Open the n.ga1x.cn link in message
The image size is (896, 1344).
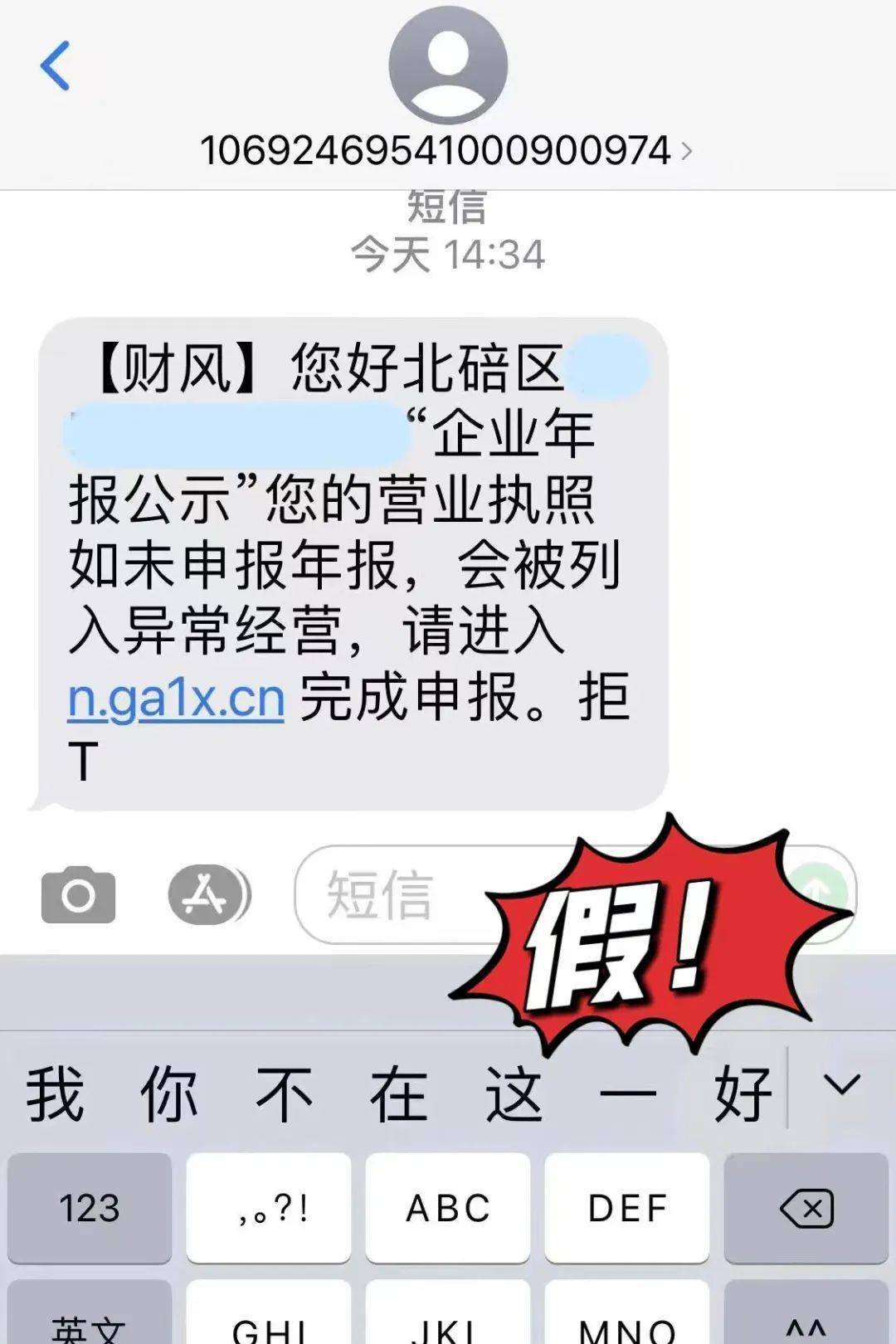click(x=176, y=699)
